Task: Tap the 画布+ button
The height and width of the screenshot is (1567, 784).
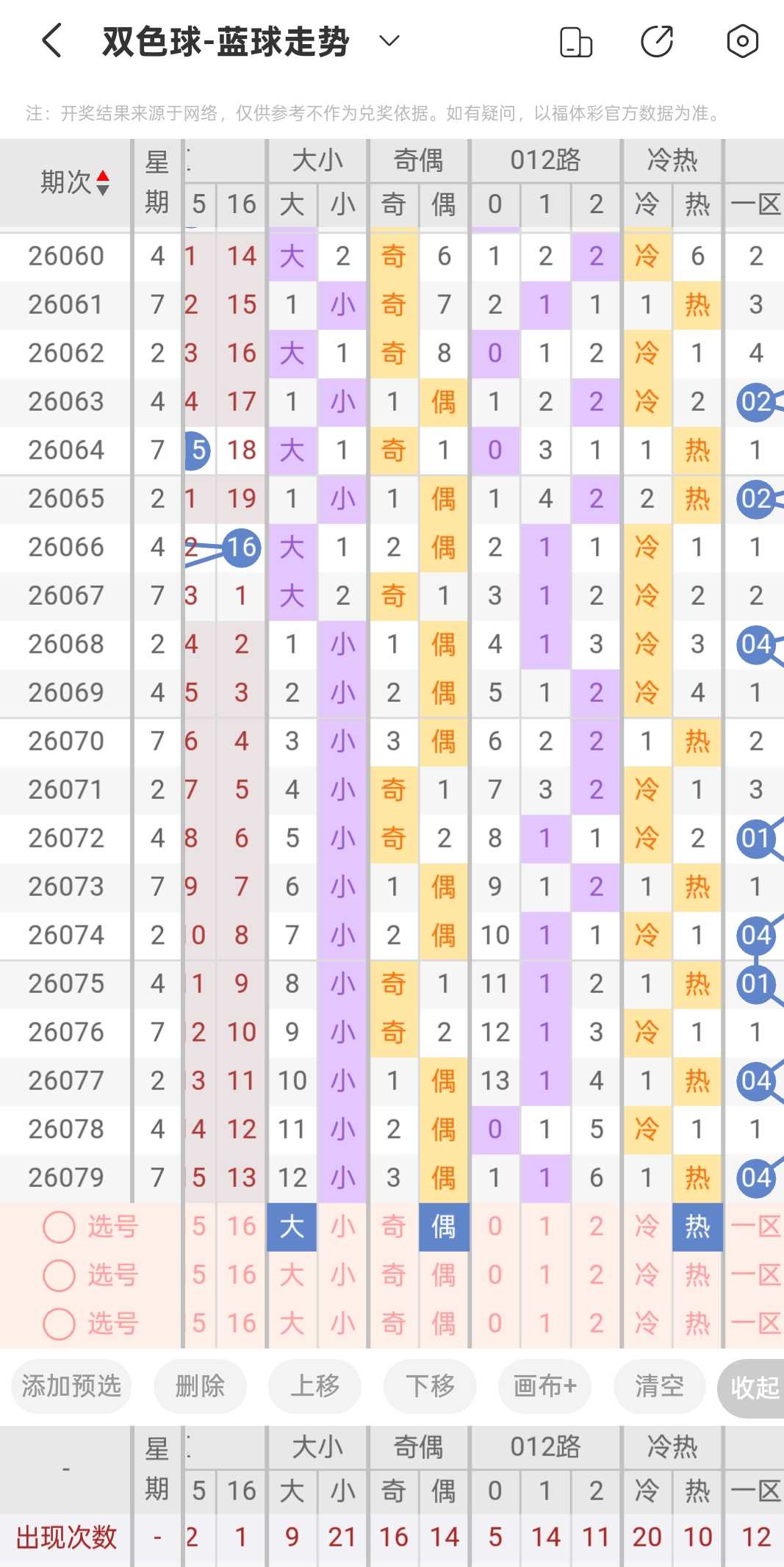Action: [544, 1386]
